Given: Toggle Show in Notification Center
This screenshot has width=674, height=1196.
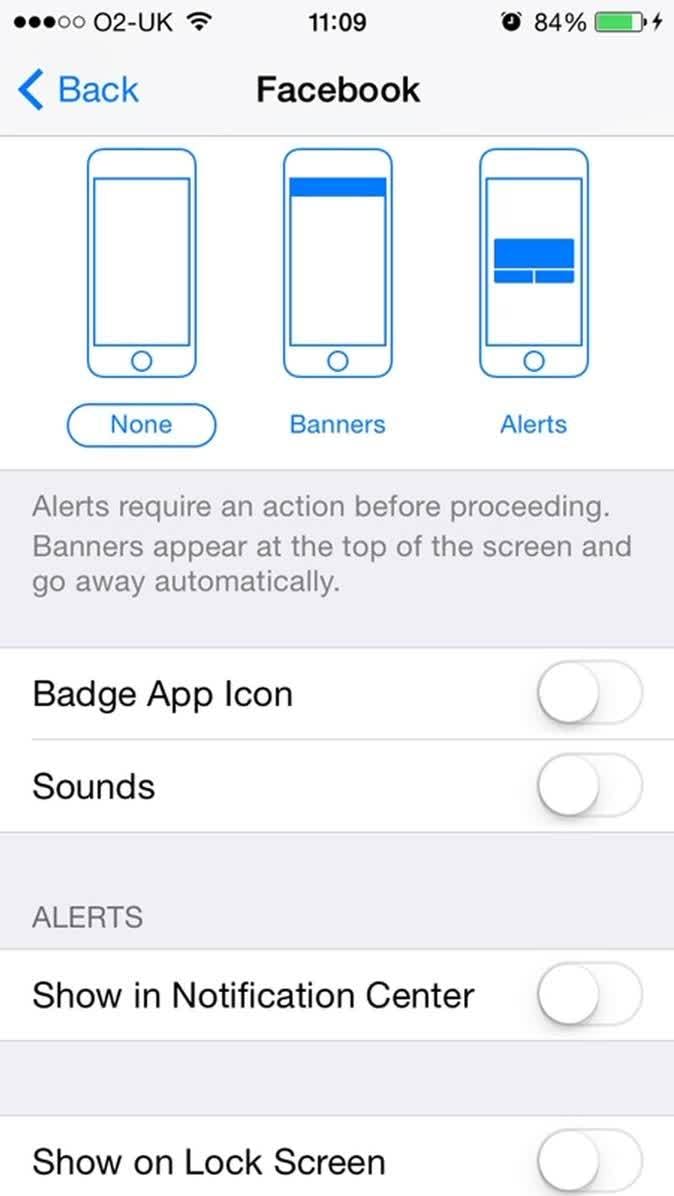Looking at the screenshot, I should 589,995.
